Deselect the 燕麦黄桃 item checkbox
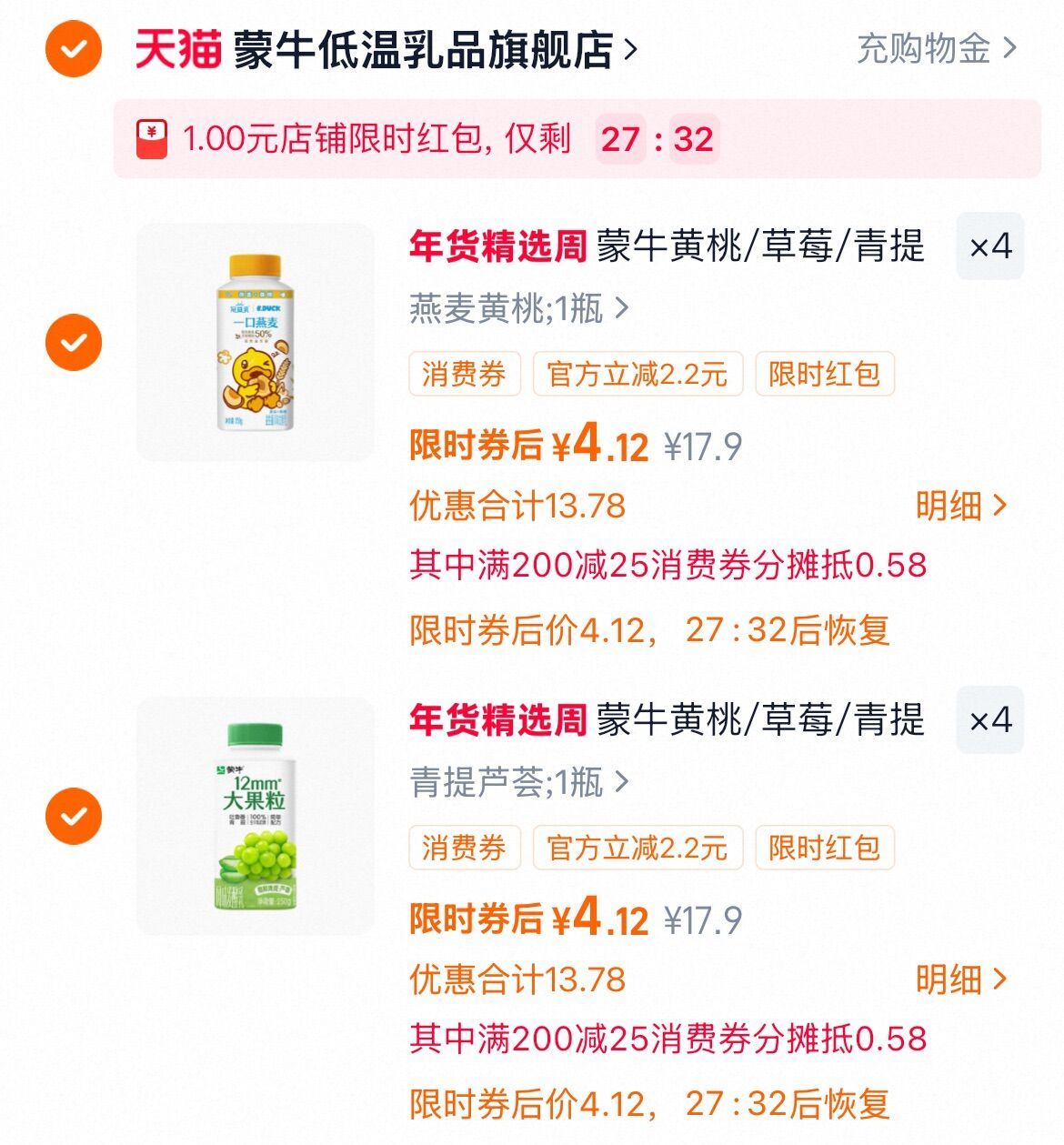The width and height of the screenshot is (1064, 1145). click(x=74, y=342)
